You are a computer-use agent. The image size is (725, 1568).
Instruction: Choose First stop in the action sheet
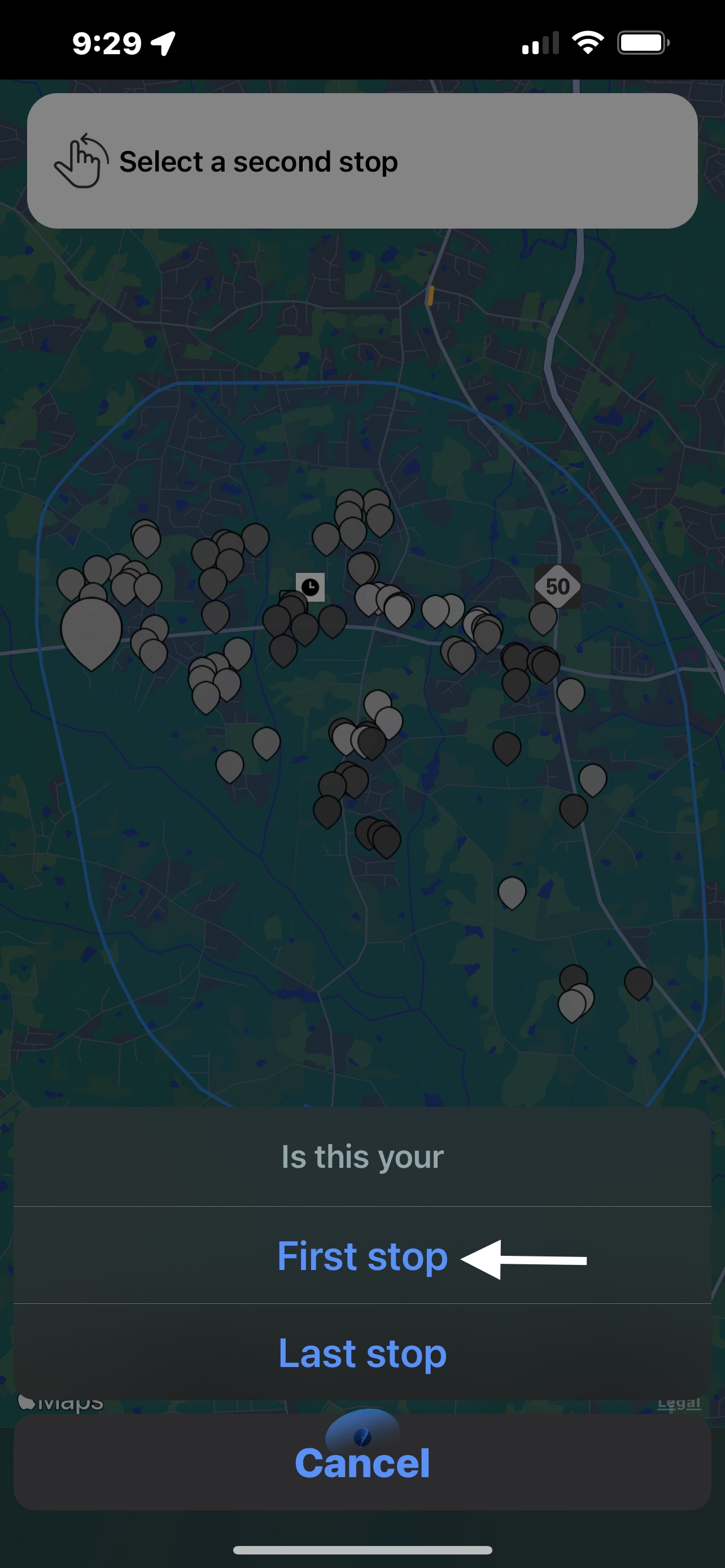[x=362, y=1256]
